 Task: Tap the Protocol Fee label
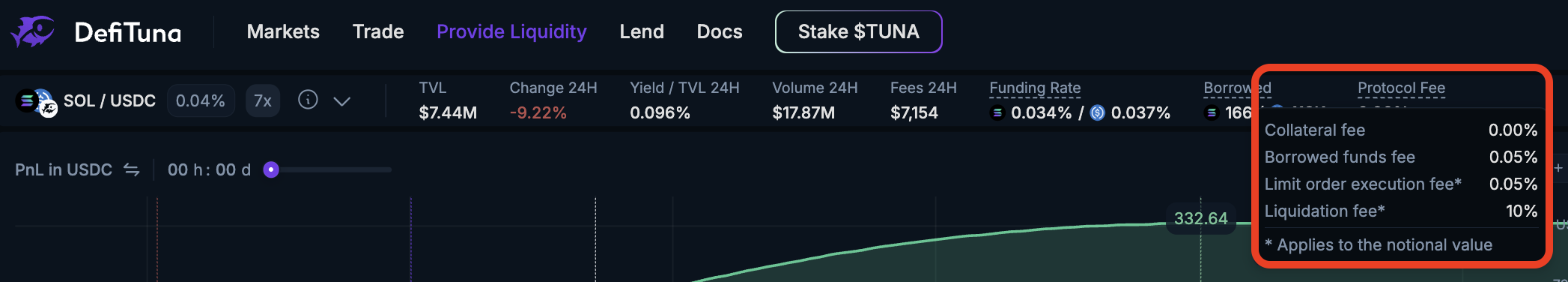click(x=1402, y=88)
